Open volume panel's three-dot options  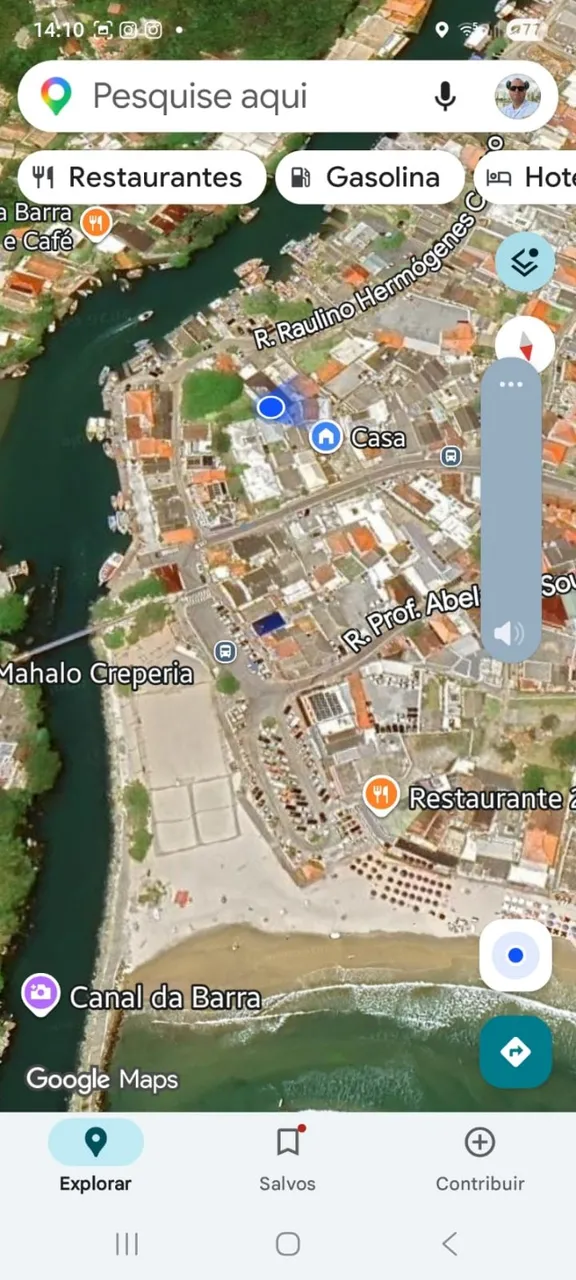tap(511, 384)
